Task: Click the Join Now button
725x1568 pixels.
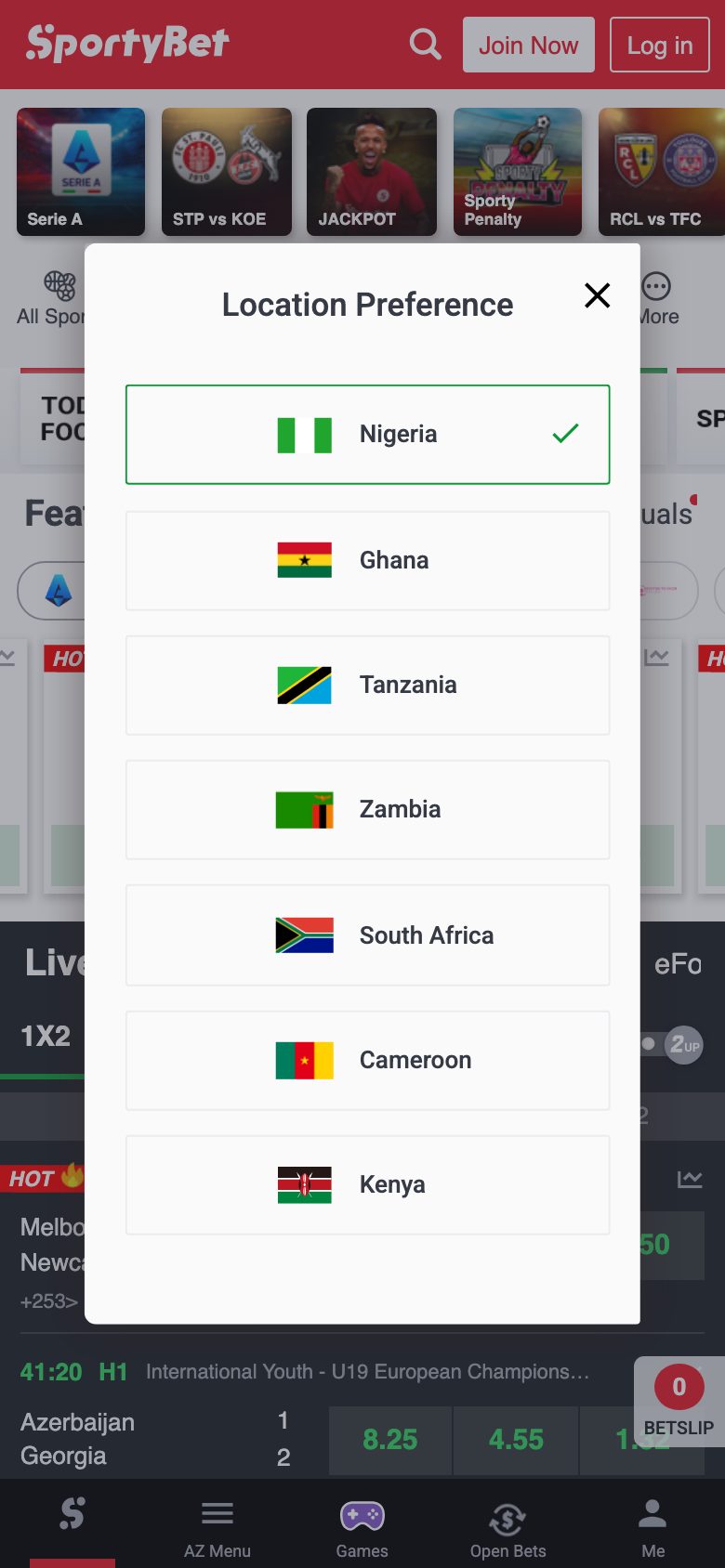Action: [x=528, y=44]
